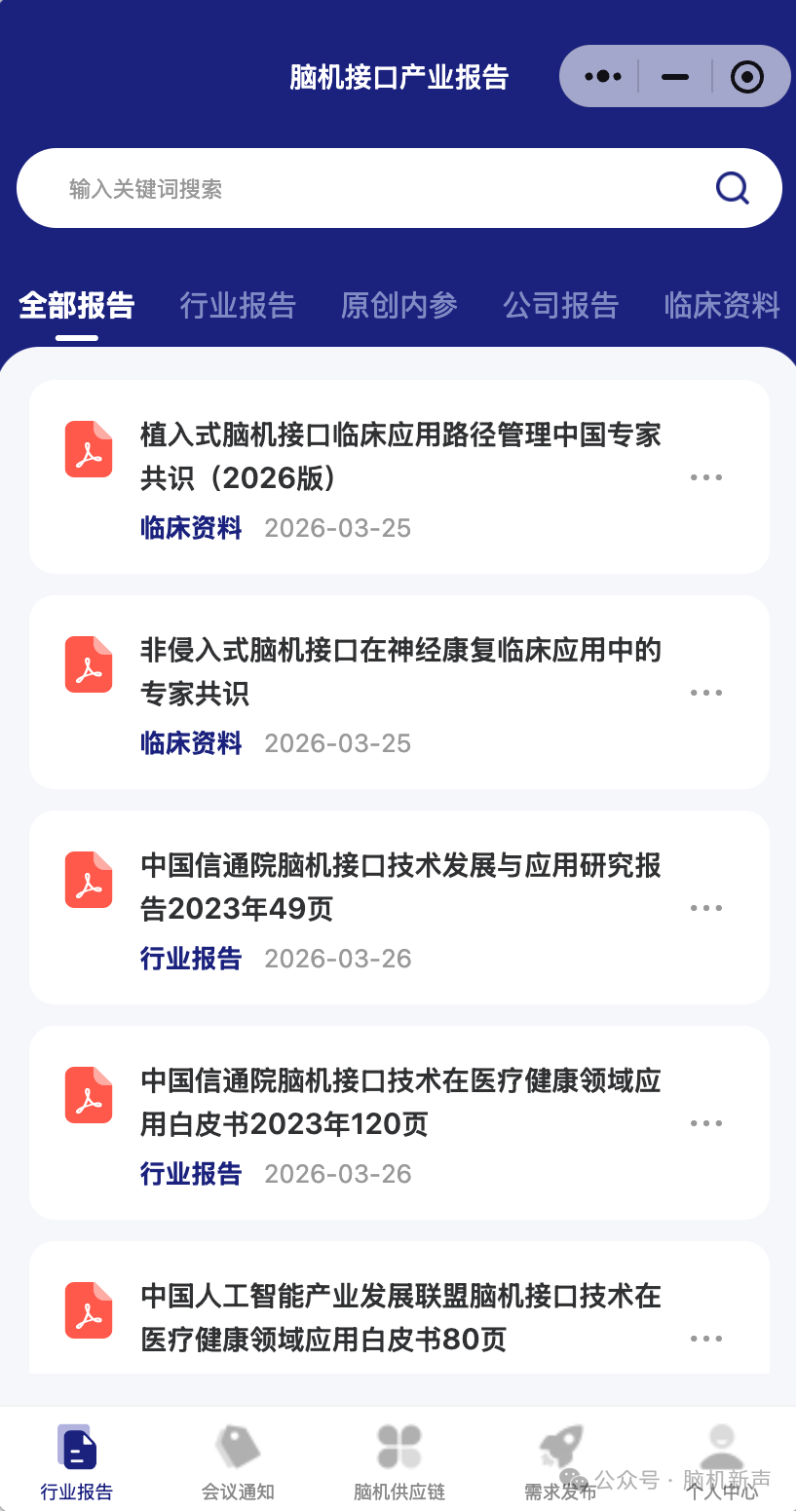The width and height of the screenshot is (797, 1512).
Task: Switch to the 行业报告 top category tab
Action: click(238, 306)
